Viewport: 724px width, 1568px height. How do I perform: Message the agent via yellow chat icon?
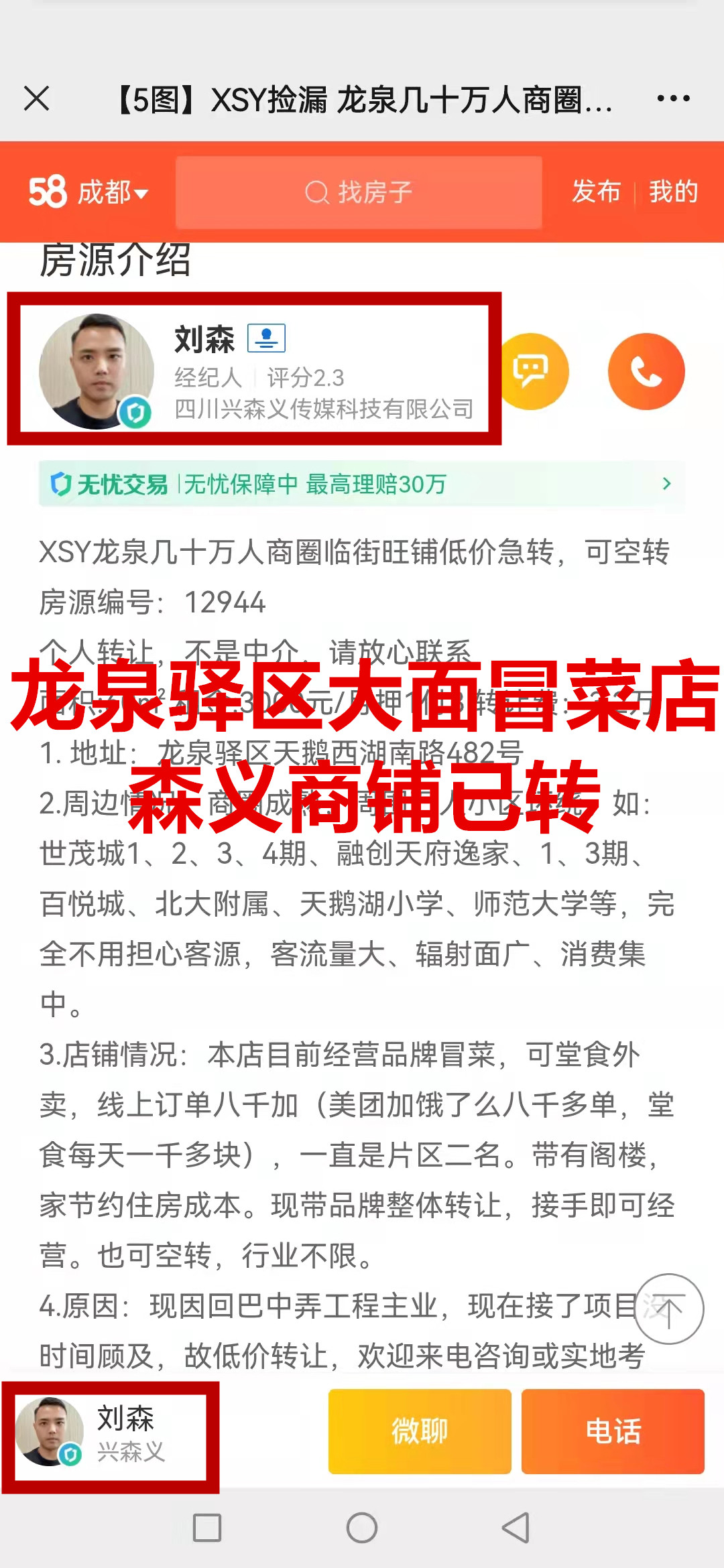click(532, 371)
